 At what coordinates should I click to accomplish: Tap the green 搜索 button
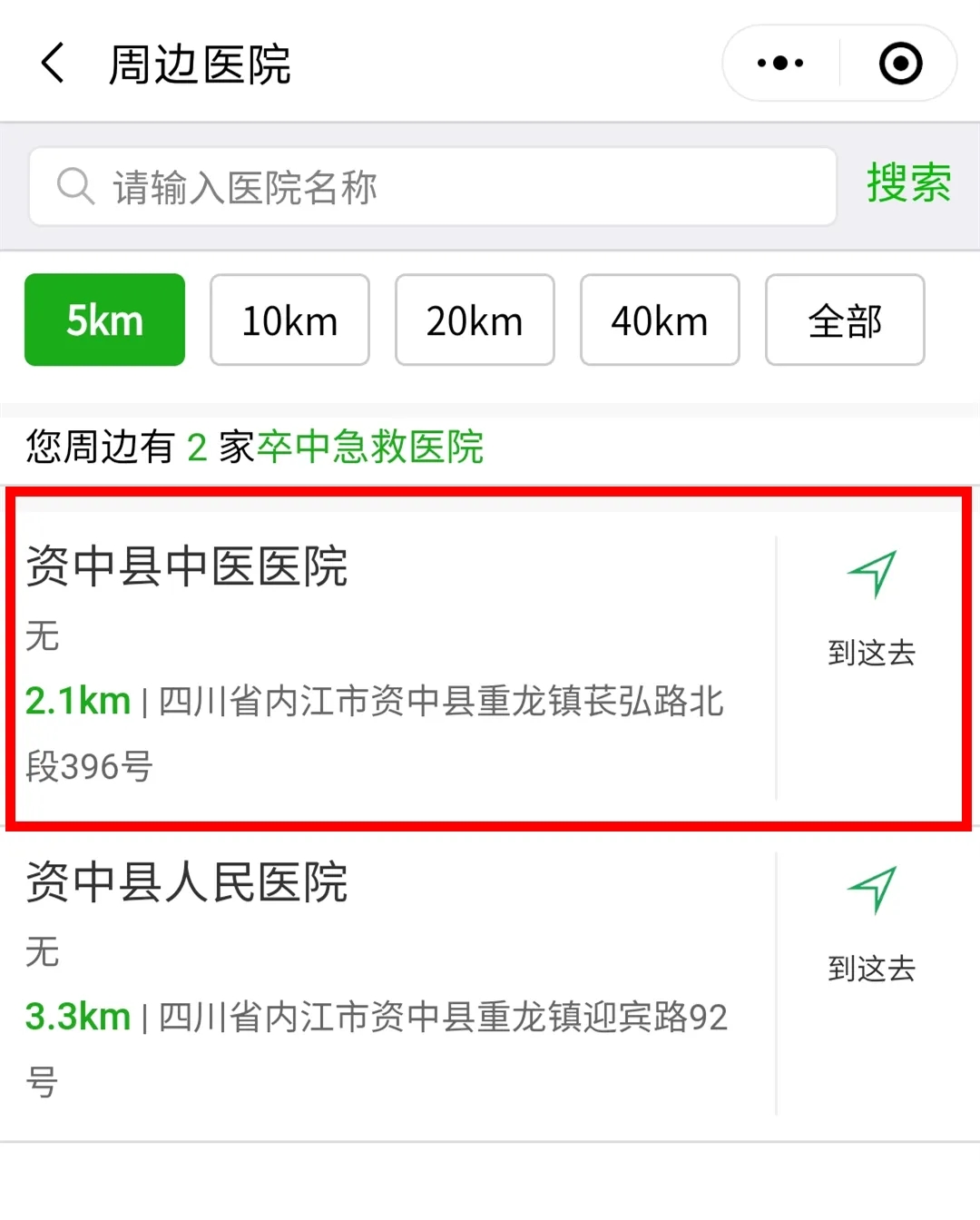[908, 183]
